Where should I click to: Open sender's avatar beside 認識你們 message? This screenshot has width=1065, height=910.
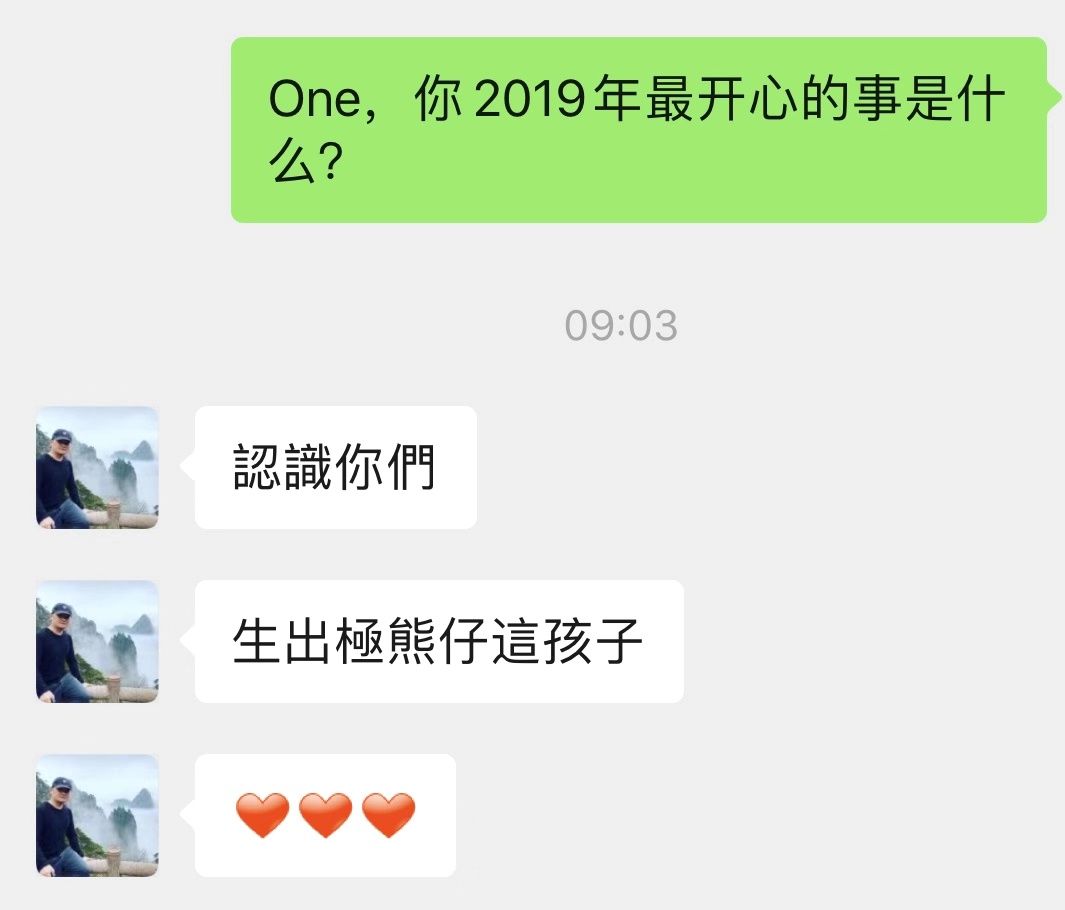[x=97, y=467]
